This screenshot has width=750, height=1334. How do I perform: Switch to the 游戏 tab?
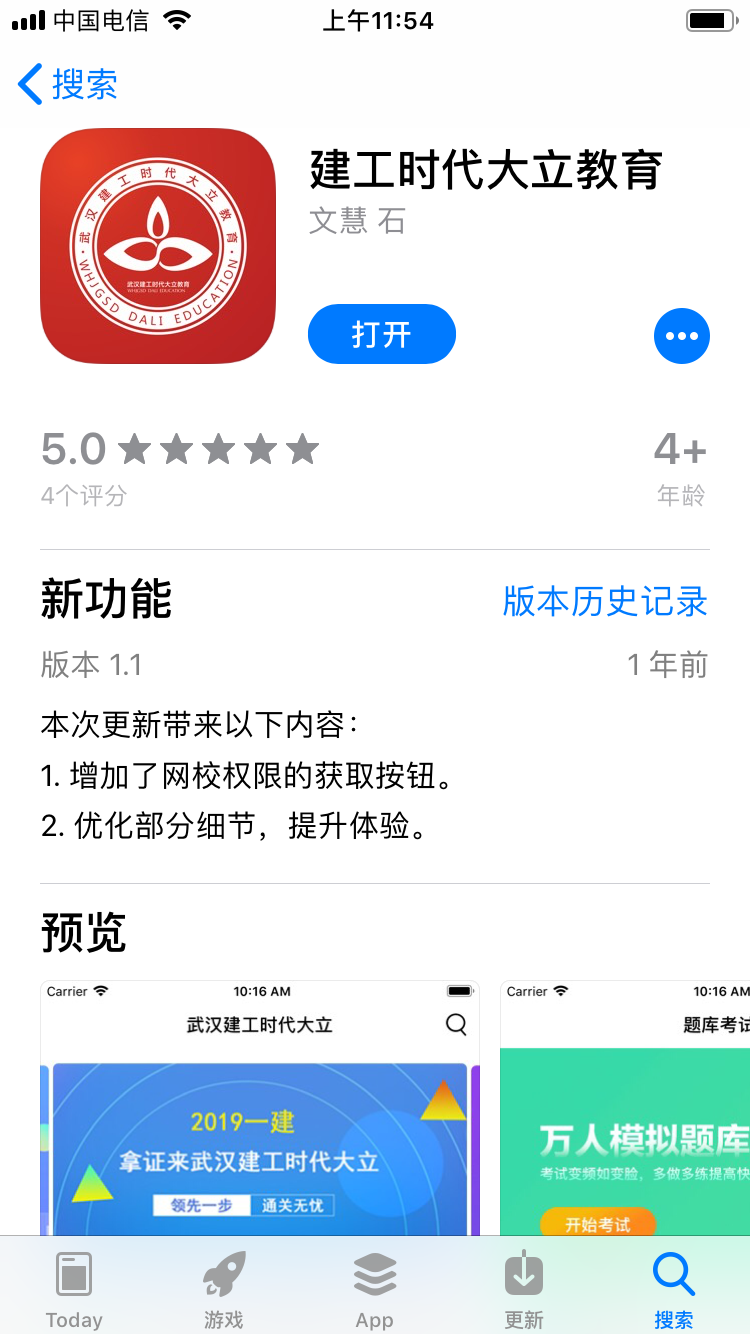[x=224, y=1290]
